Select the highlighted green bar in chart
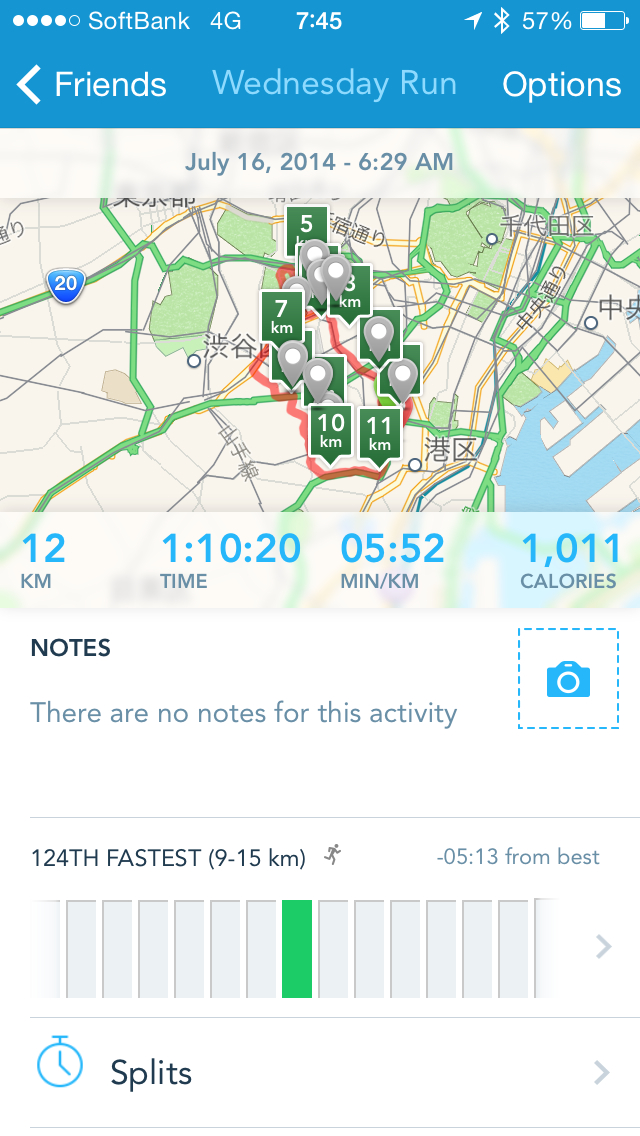This screenshot has width=640, height=1136. [x=297, y=948]
